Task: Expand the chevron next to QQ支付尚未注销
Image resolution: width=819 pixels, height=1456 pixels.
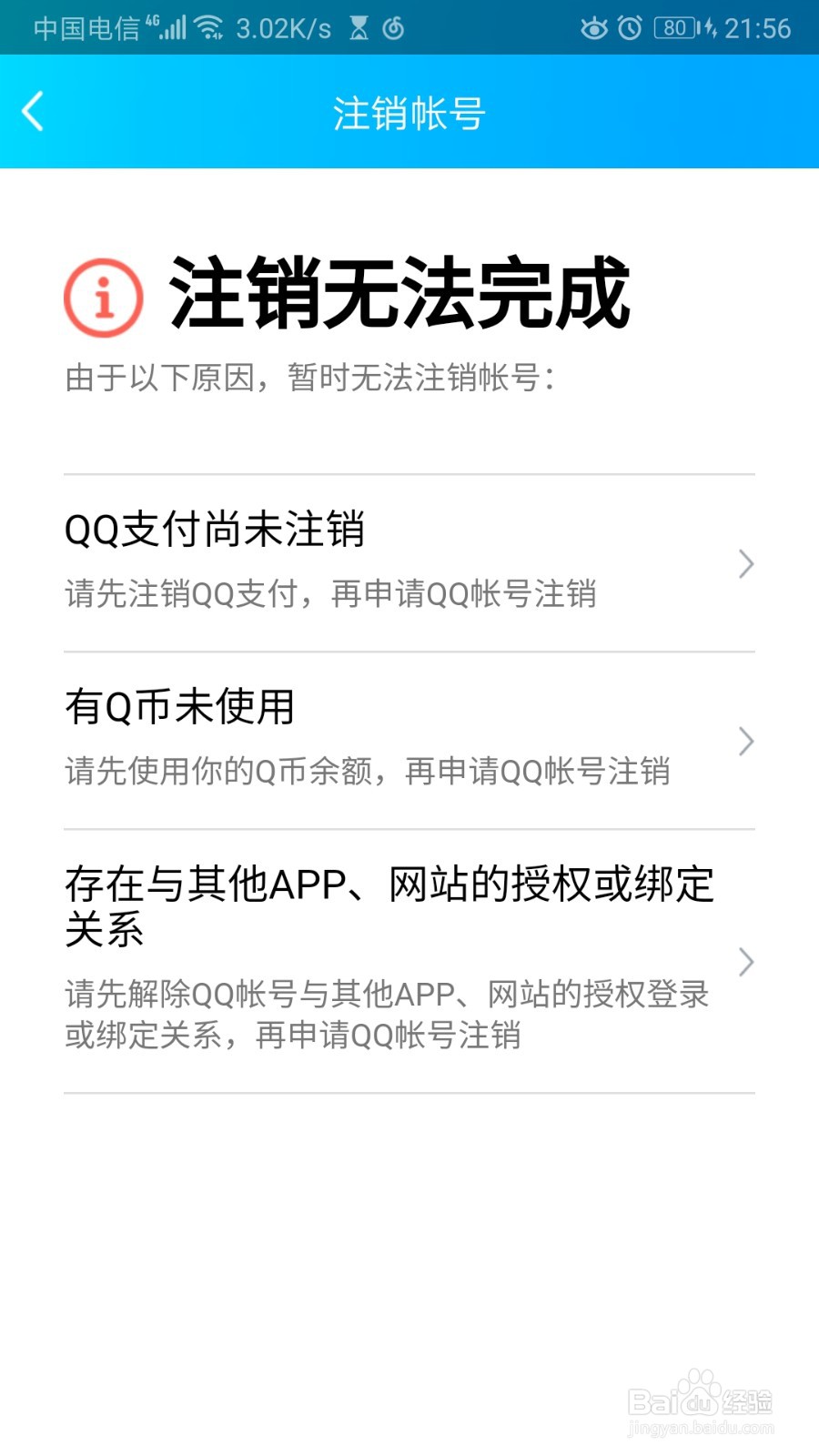Action: [x=746, y=564]
